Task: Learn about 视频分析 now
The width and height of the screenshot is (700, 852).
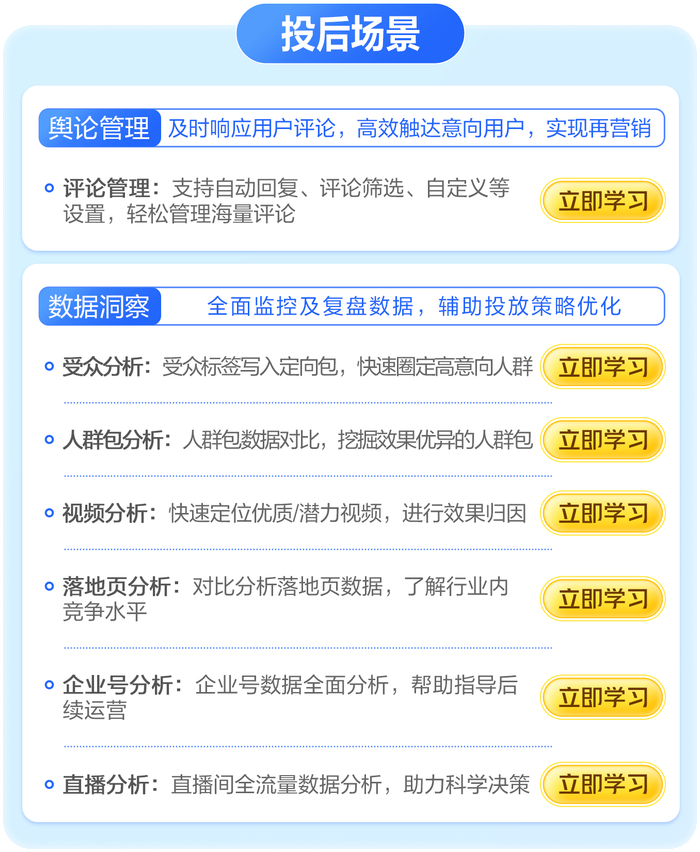Action: (x=602, y=514)
